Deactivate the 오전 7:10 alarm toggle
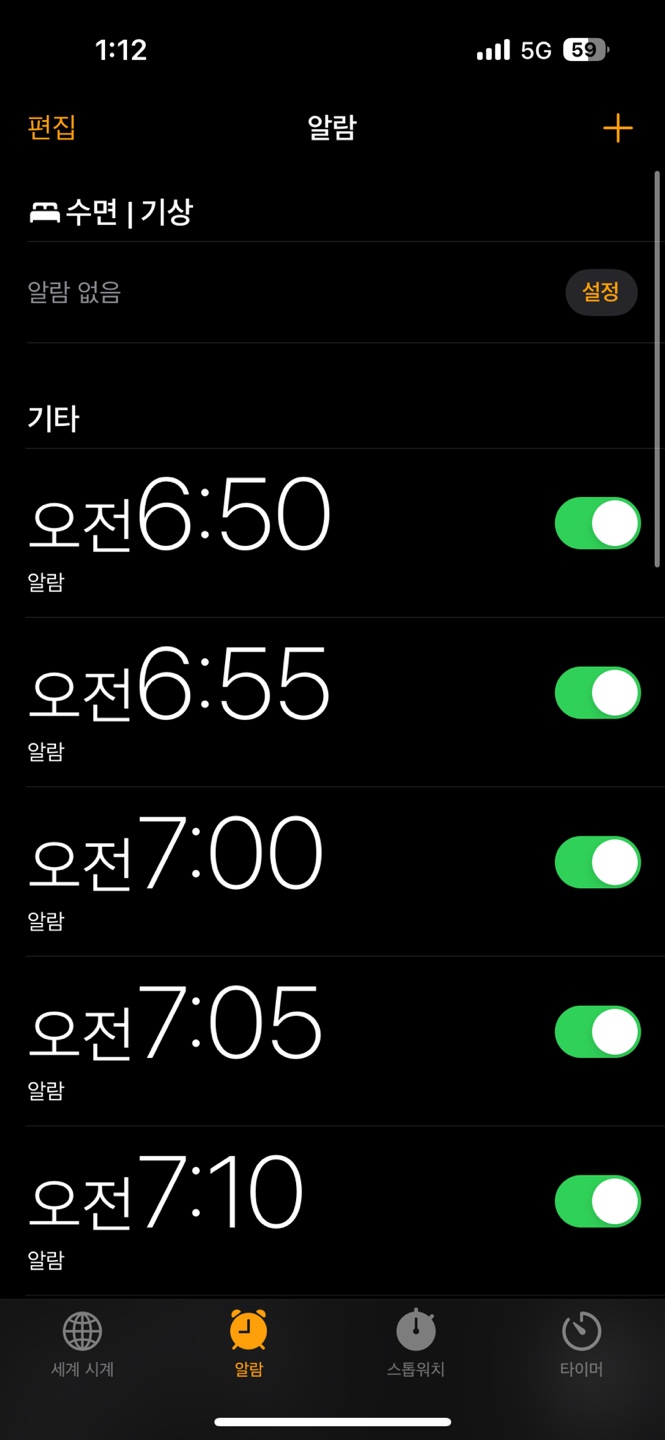Screen dimensions: 665x1440 (598, 1201)
